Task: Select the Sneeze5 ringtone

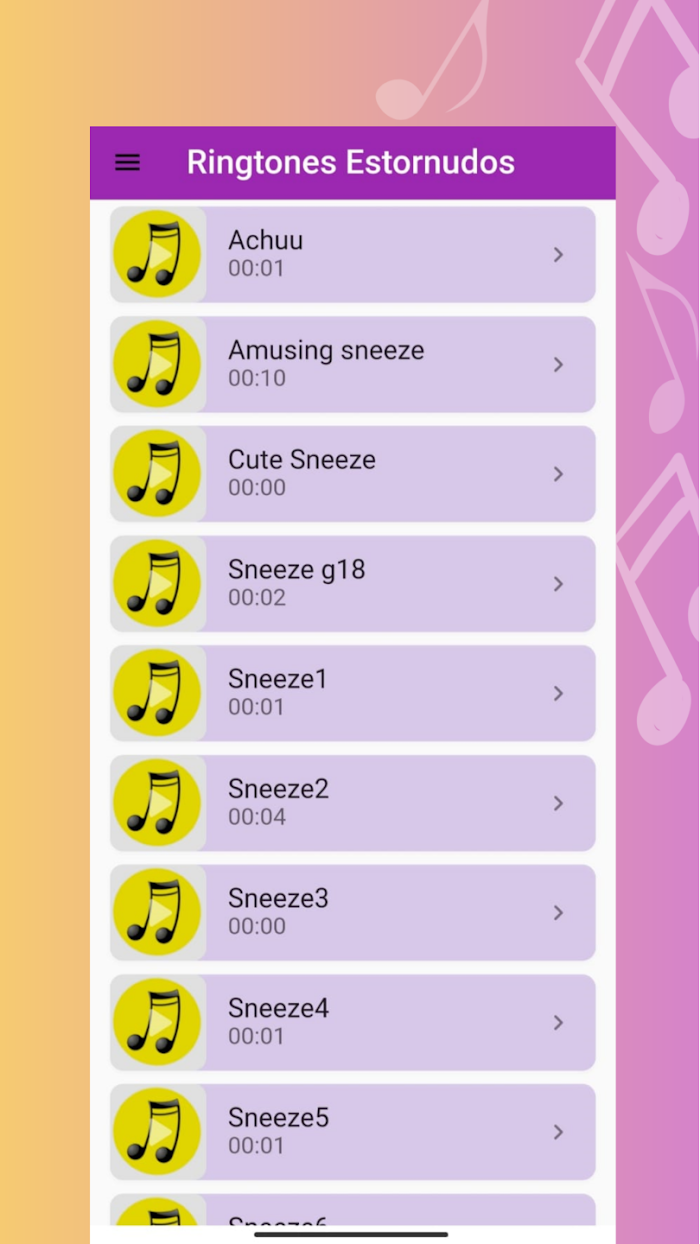Action: (x=352, y=1131)
